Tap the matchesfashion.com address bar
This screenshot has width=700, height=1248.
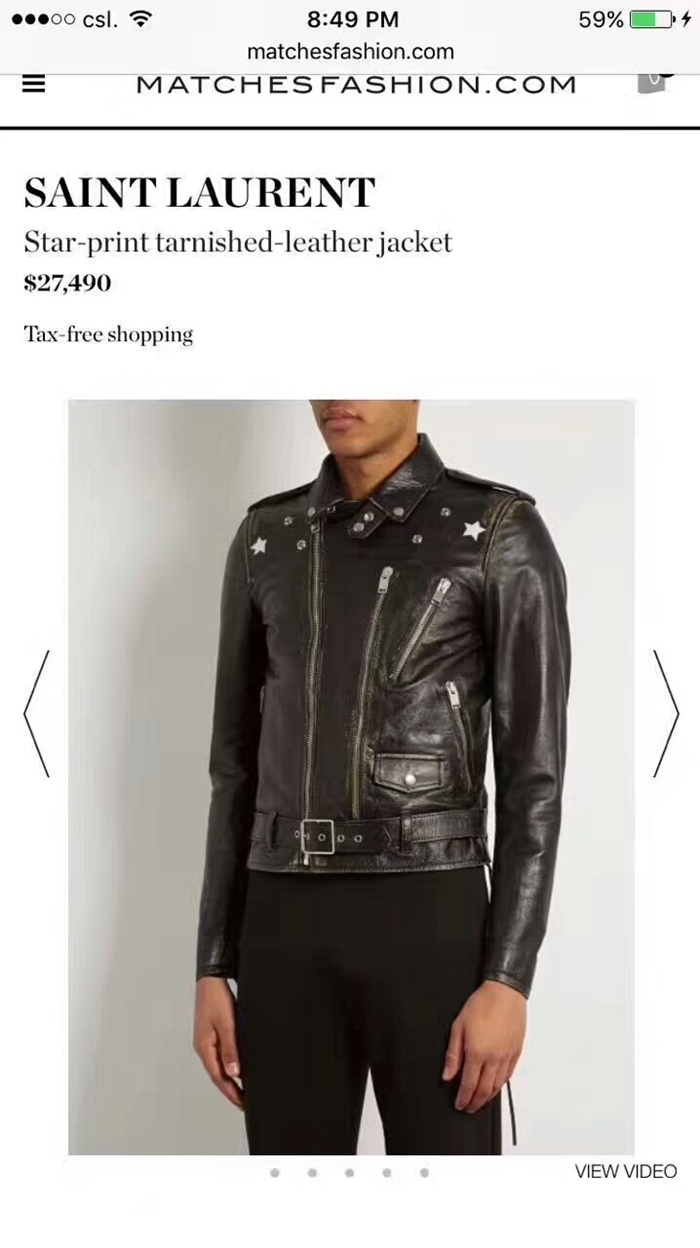(x=350, y=51)
